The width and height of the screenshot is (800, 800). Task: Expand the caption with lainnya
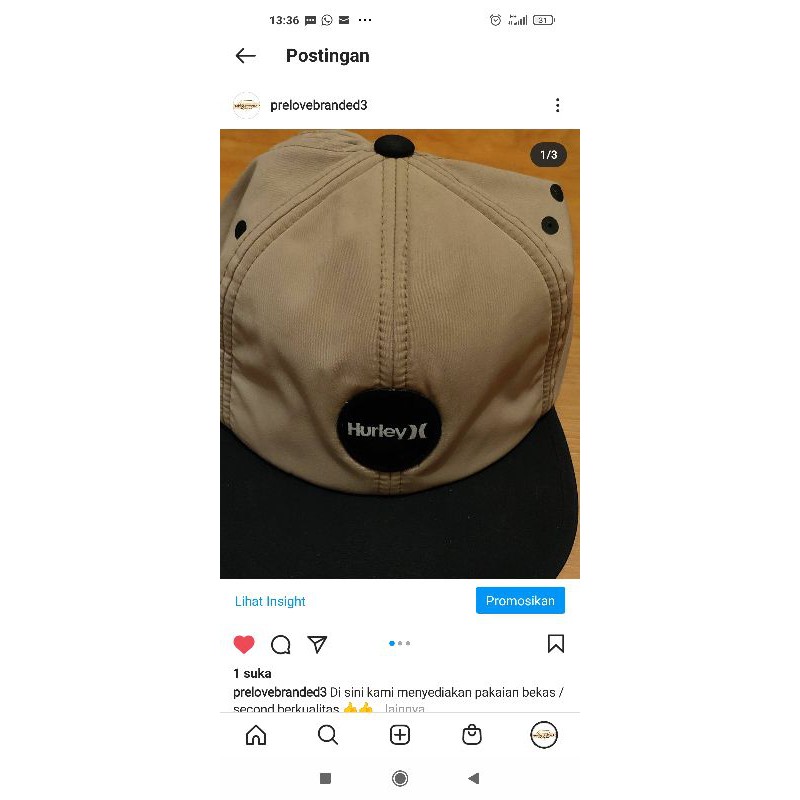[405, 709]
